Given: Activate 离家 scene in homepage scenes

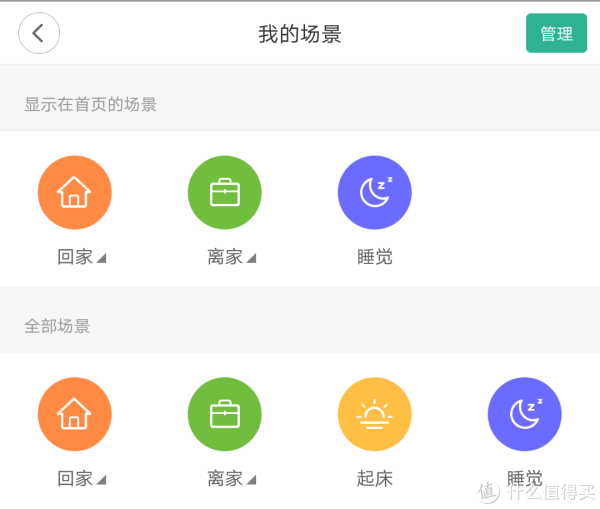Looking at the screenshot, I should pyautogui.click(x=225, y=192).
